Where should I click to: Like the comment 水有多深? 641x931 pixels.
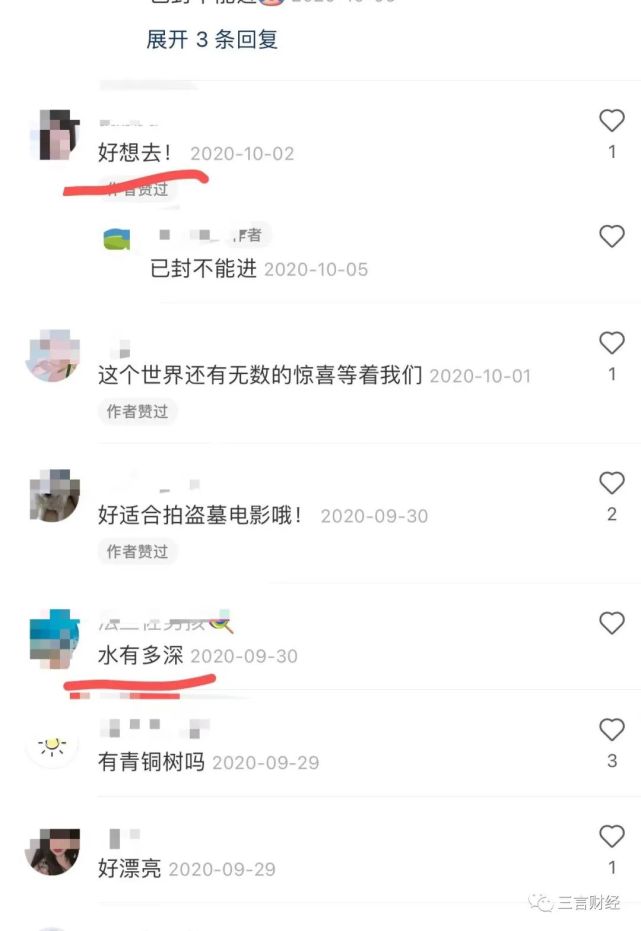(611, 624)
